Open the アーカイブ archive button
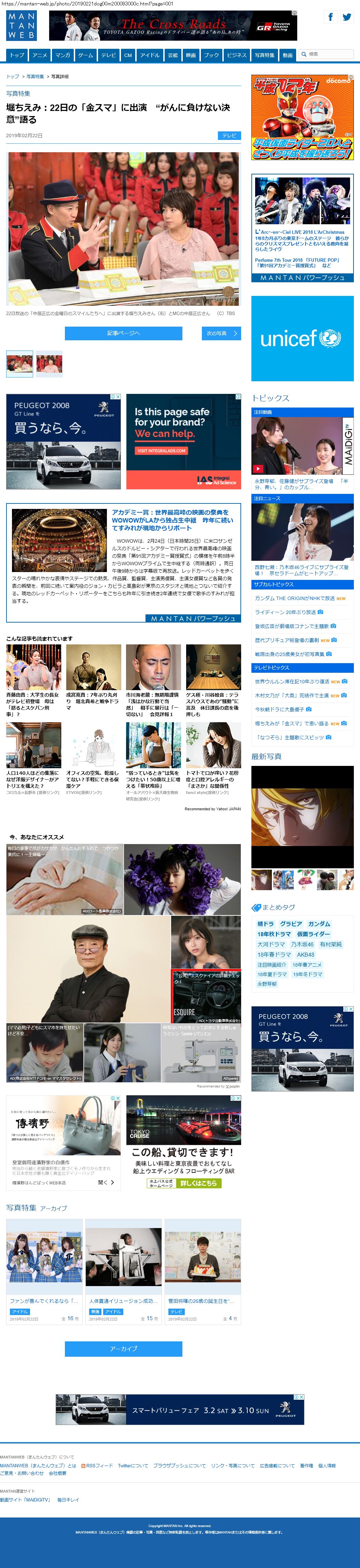This screenshot has width=360, height=1568. pyautogui.click(x=124, y=1349)
